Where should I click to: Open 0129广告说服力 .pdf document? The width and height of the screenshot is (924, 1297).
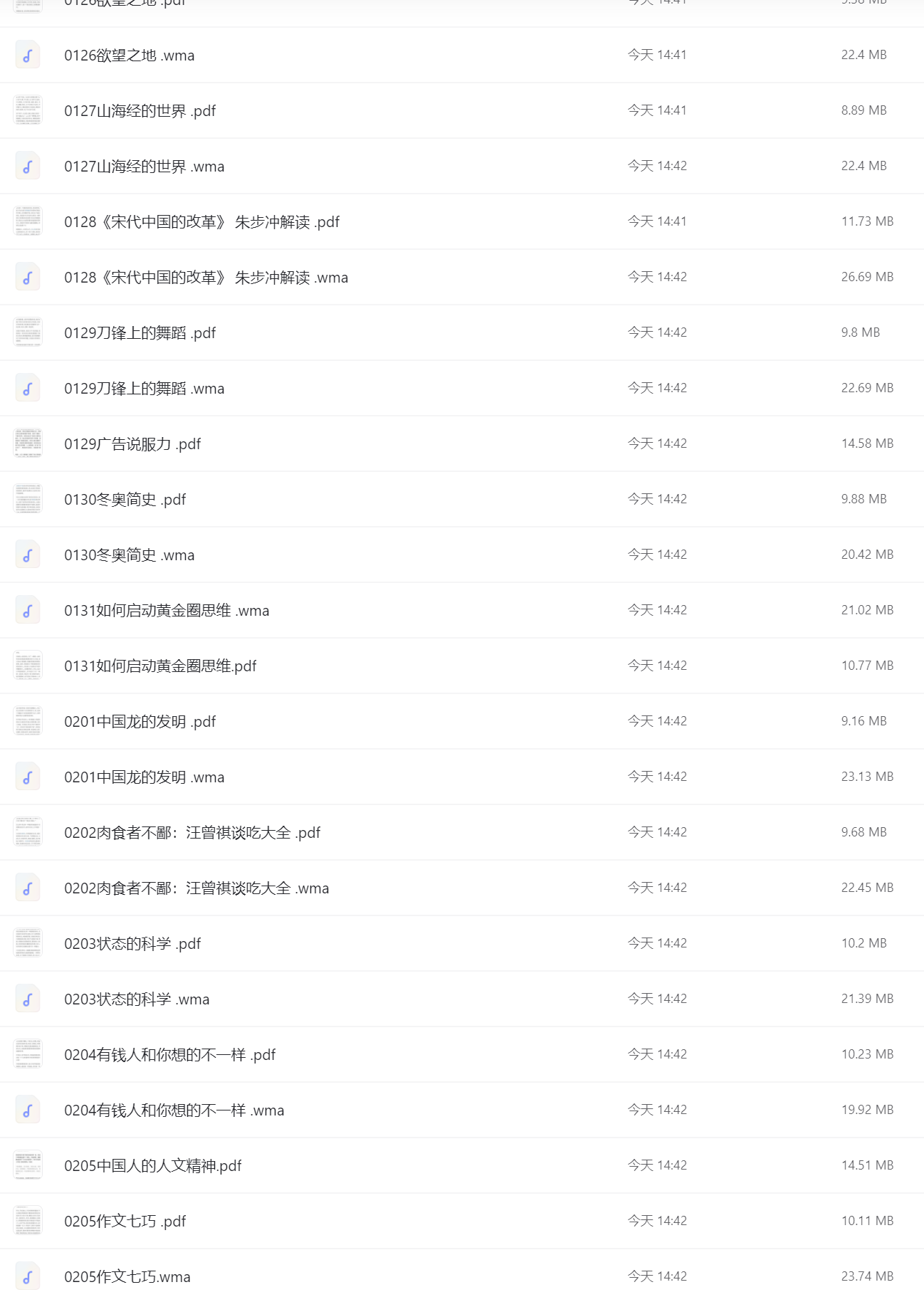[132, 444]
